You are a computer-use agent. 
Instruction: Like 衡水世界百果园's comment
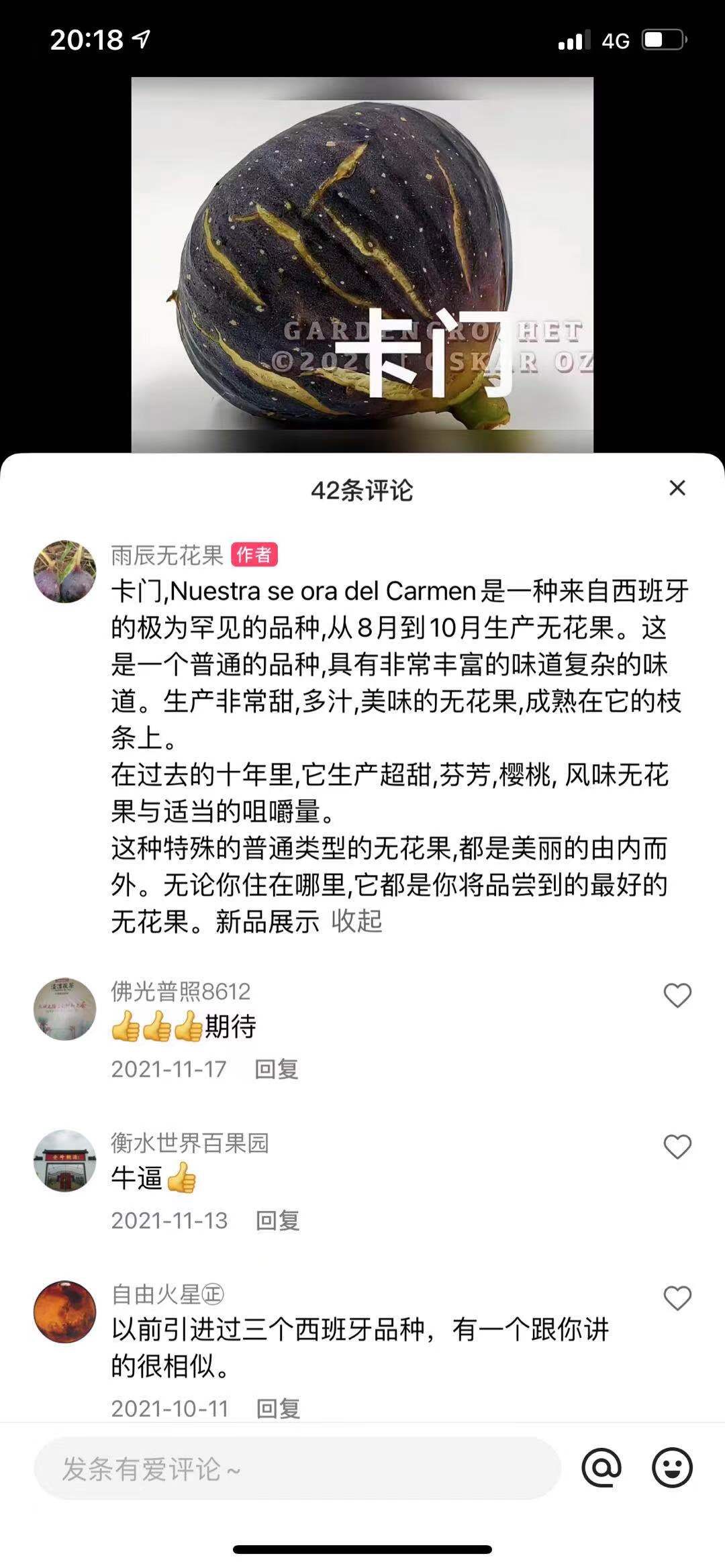677,1147
